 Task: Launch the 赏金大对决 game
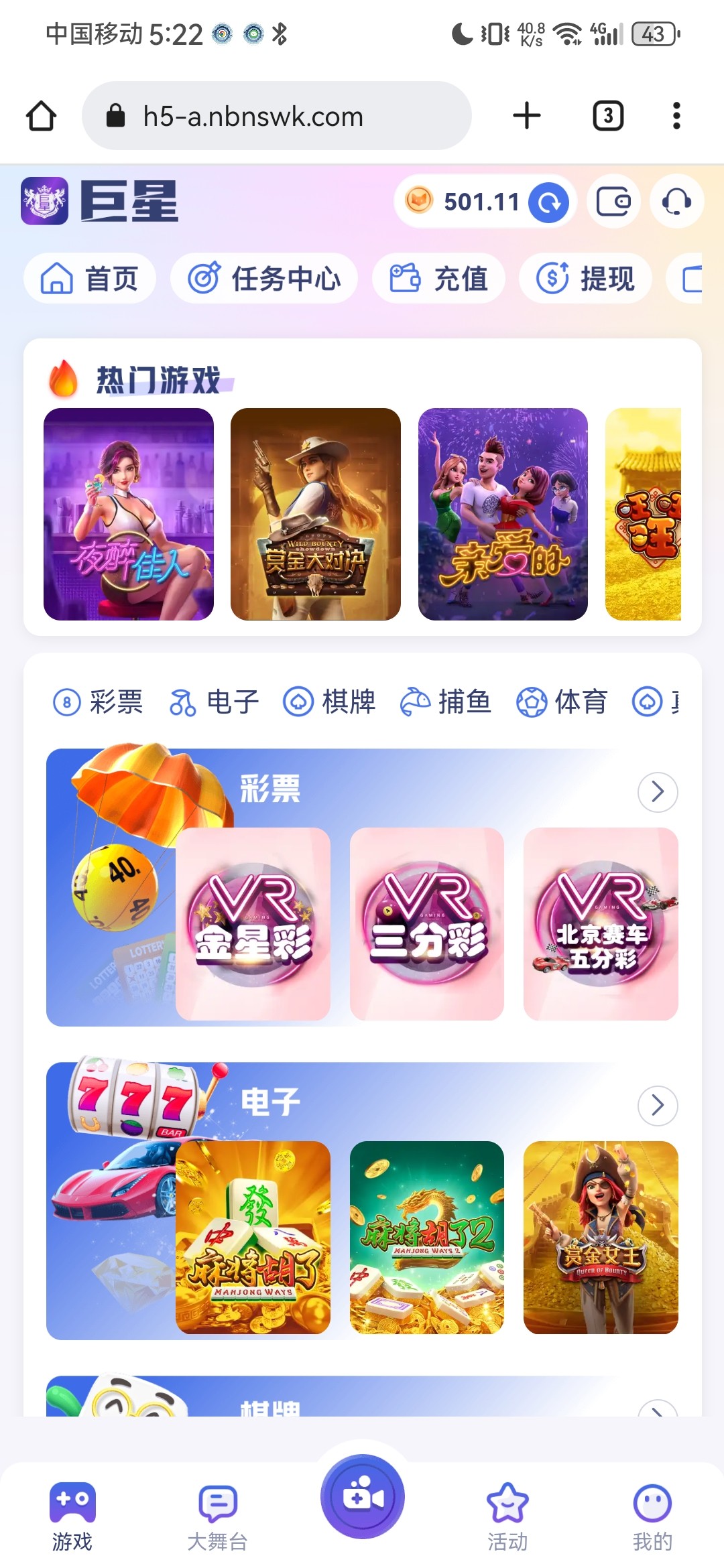coord(316,514)
